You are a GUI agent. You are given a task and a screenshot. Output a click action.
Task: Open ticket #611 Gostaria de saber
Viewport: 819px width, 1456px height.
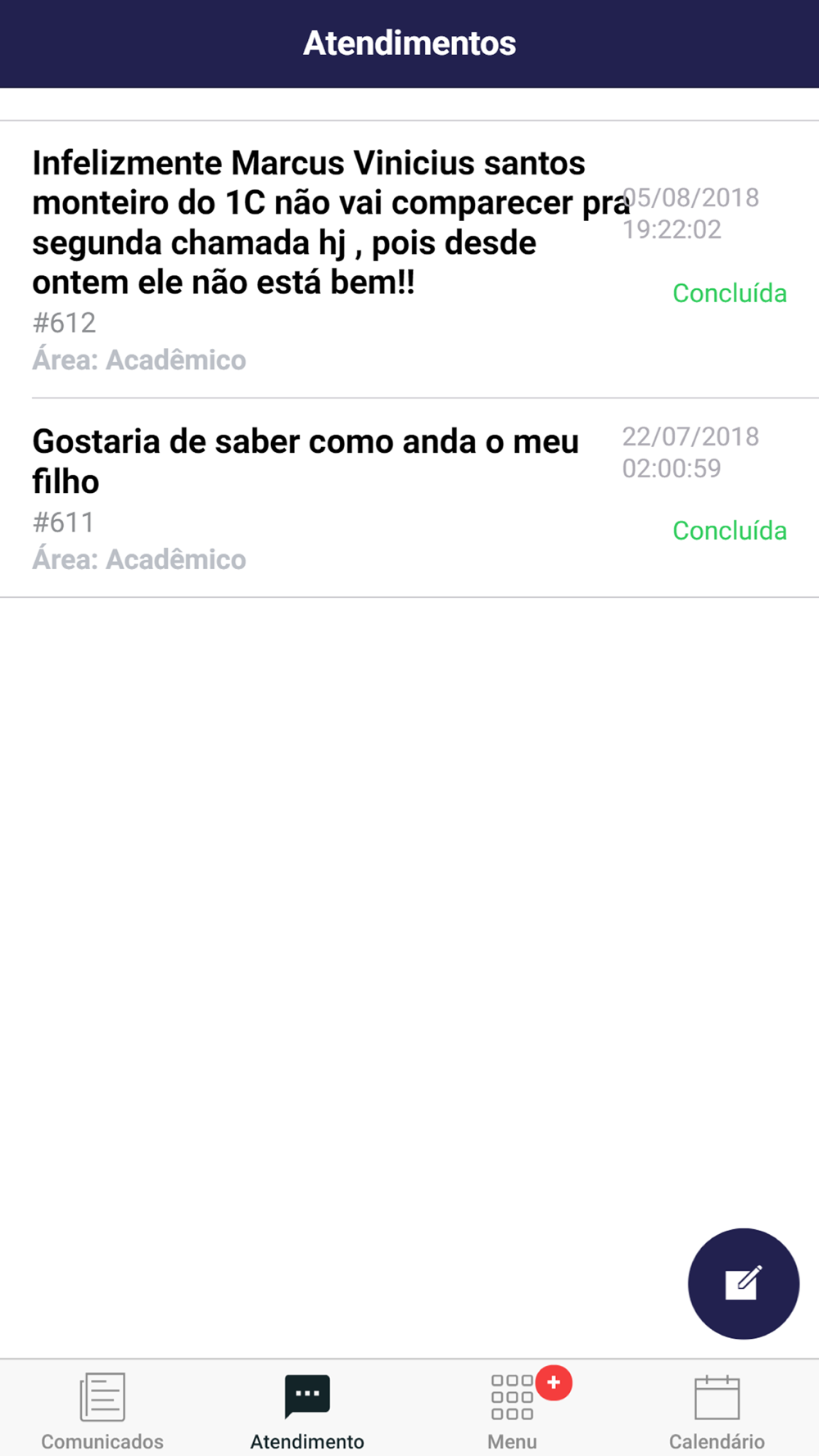click(409, 498)
